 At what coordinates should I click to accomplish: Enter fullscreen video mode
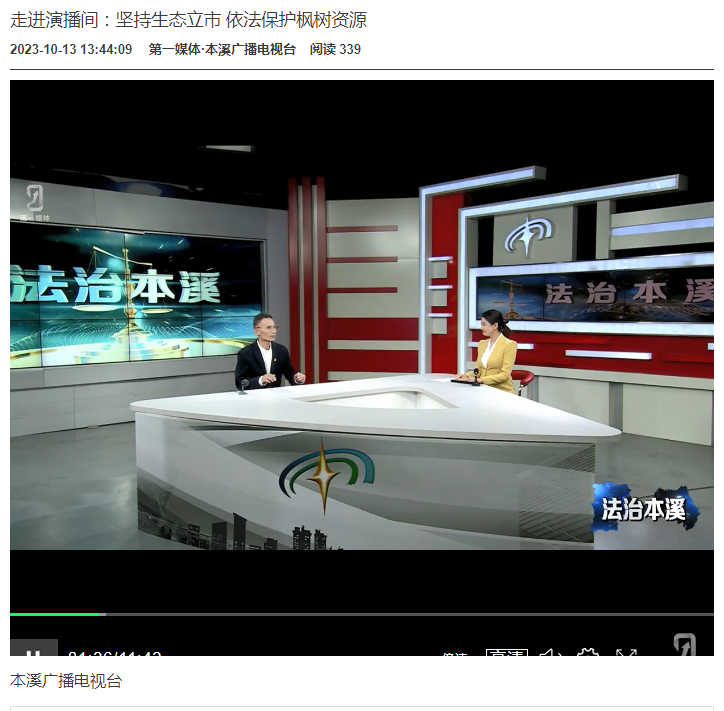tap(627, 654)
